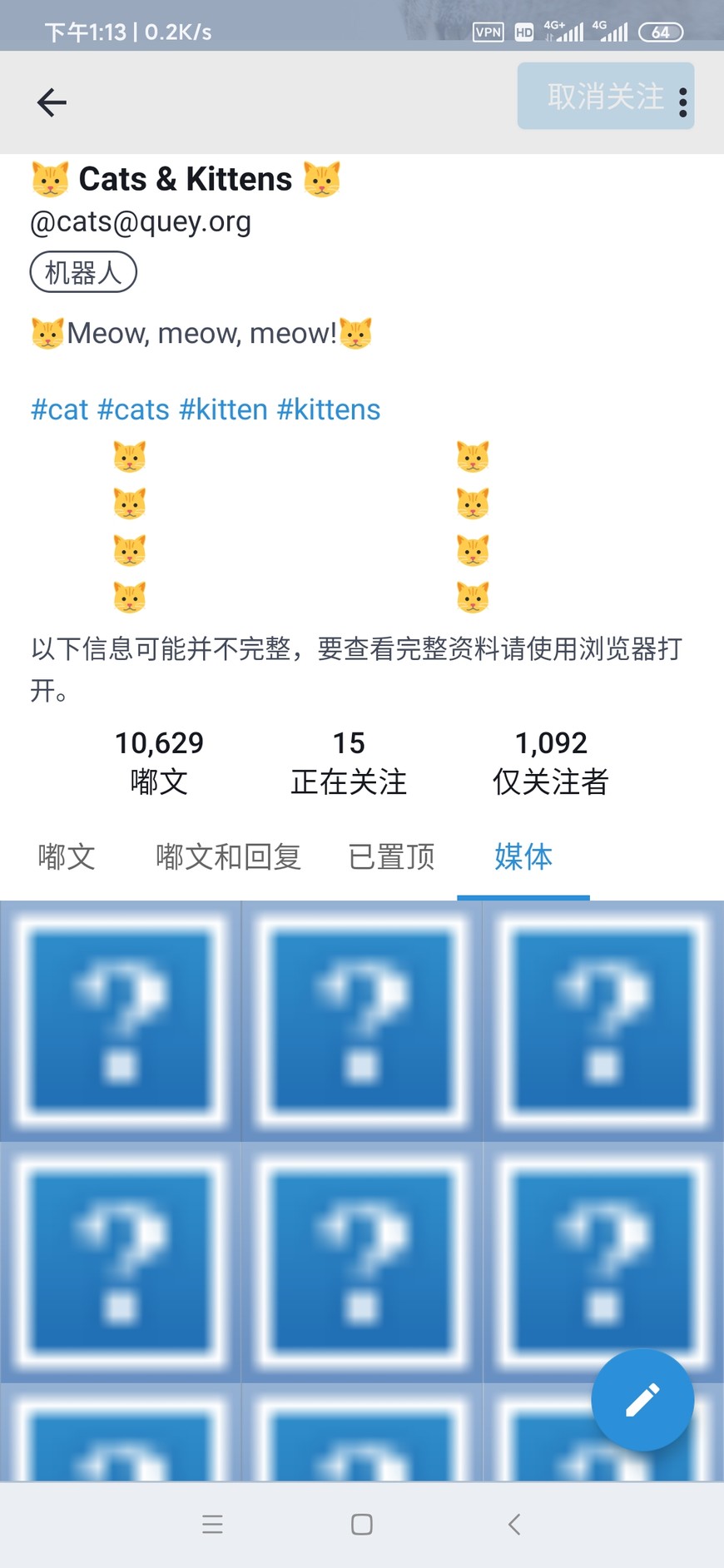View the 1,092 关注者 followers list
724x1568 pixels.
[x=551, y=762]
